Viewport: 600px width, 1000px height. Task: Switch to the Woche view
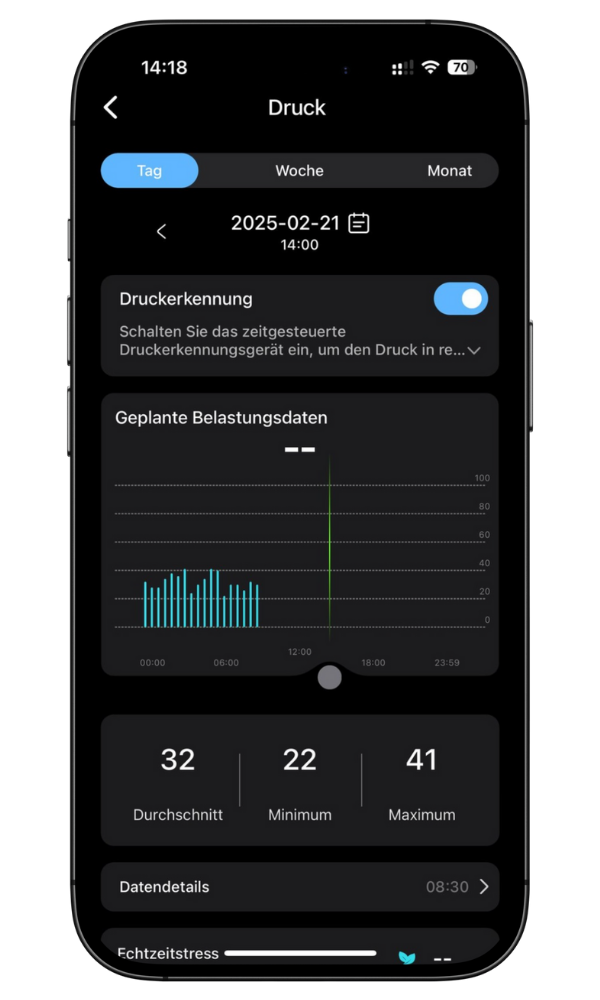tap(299, 171)
